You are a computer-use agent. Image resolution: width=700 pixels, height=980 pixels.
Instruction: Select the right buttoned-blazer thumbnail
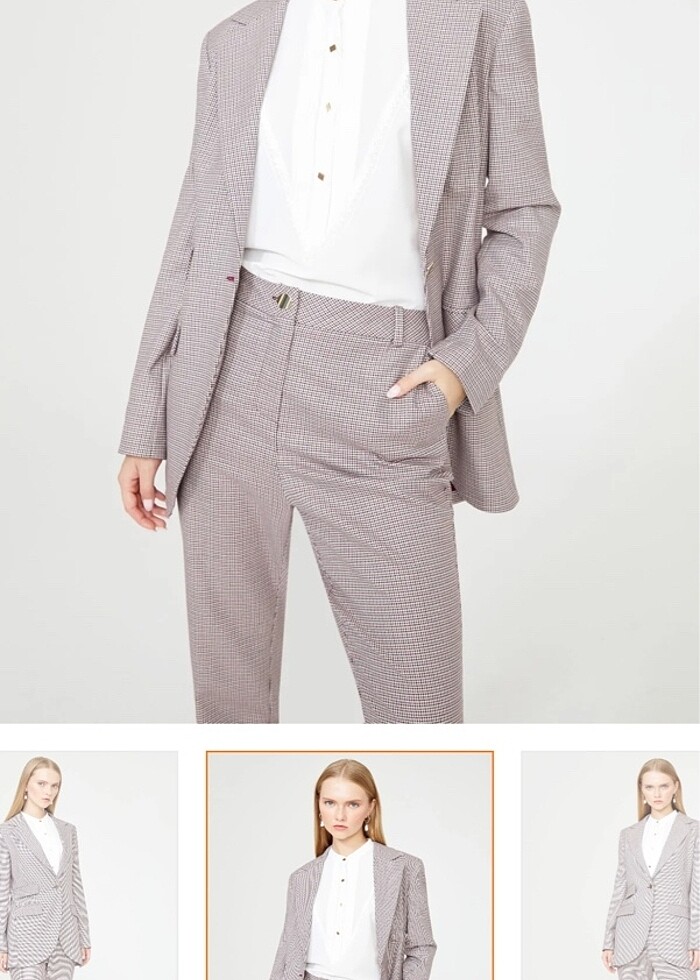(x=611, y=866)
